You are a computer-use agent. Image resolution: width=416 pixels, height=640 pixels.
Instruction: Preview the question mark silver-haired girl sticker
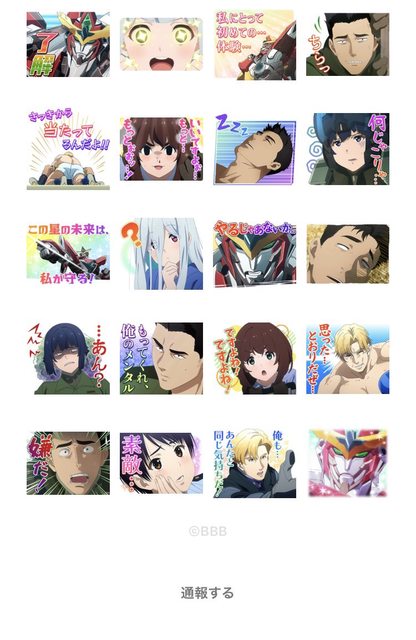coord(162,253)
